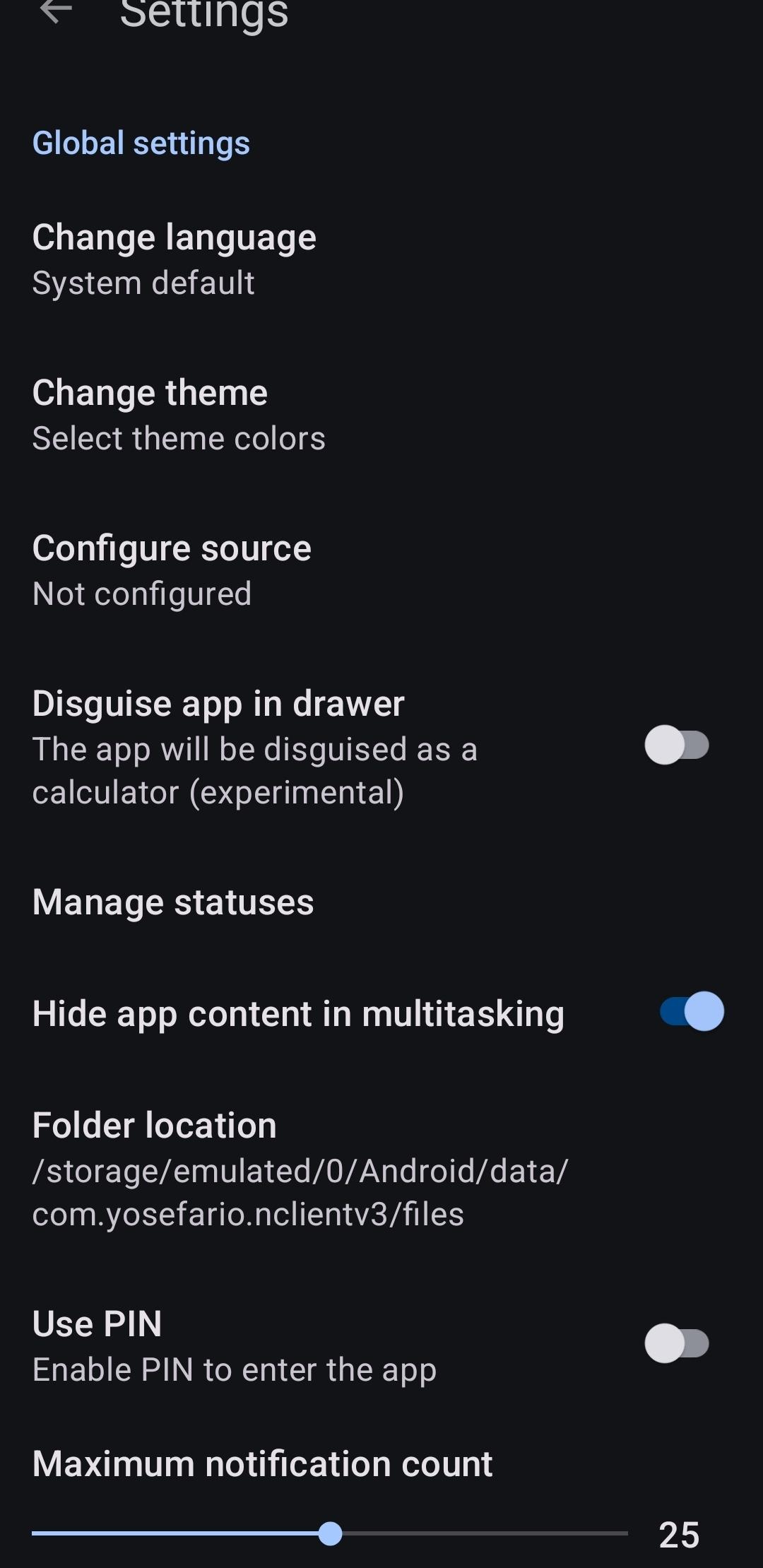The image size is (763, 1568).
Task: Enable Disguise app in drawer
Action: click(676, 745)
